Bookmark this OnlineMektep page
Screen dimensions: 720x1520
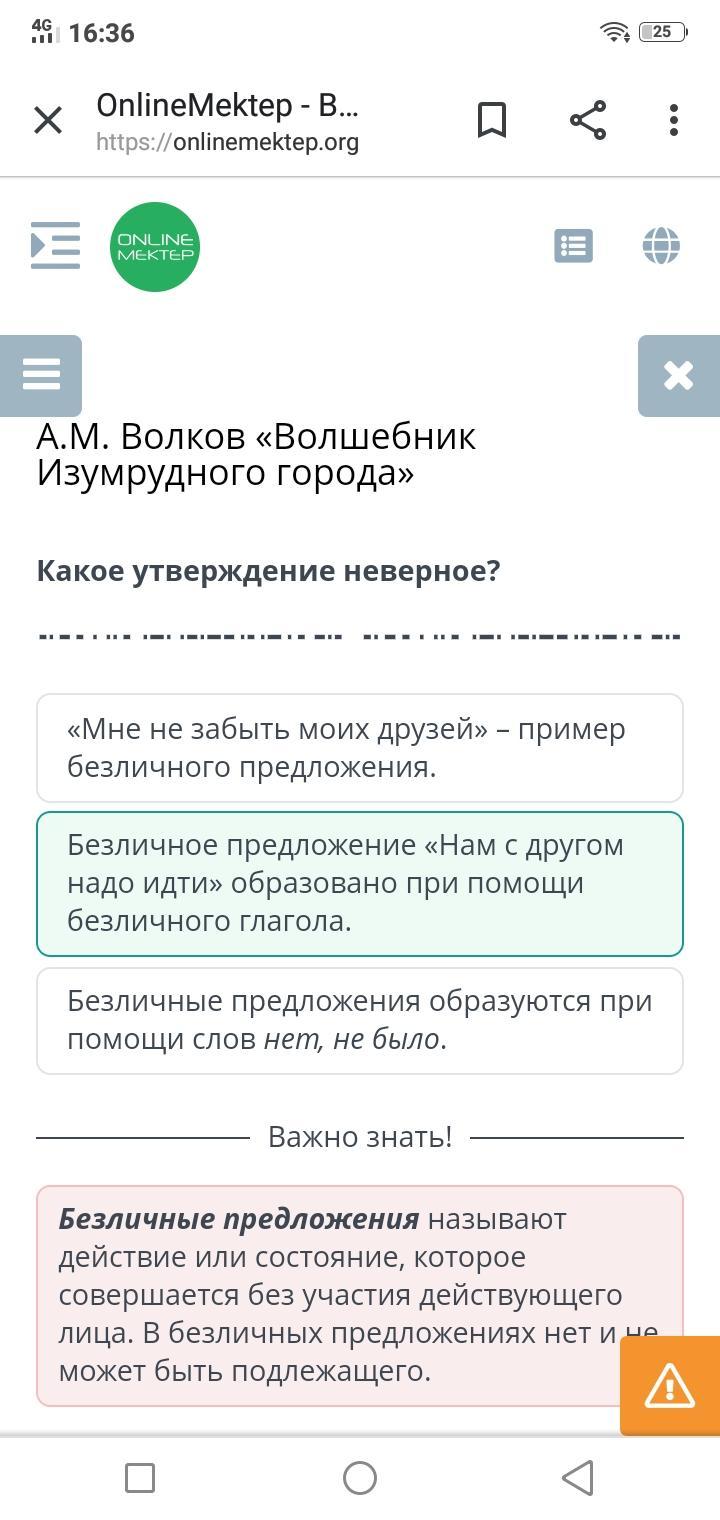click(491, 121)
